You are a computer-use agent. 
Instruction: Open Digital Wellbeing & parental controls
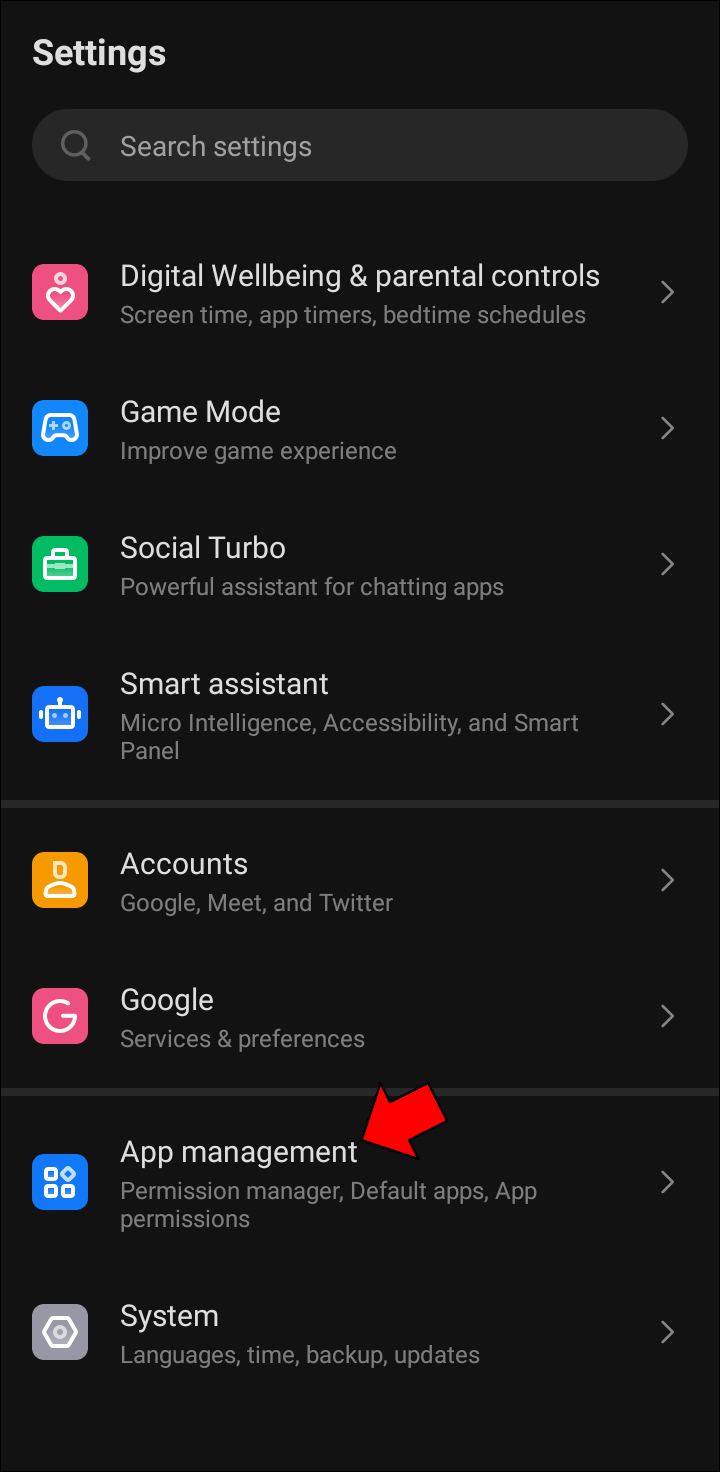click(x=360, y=293)
